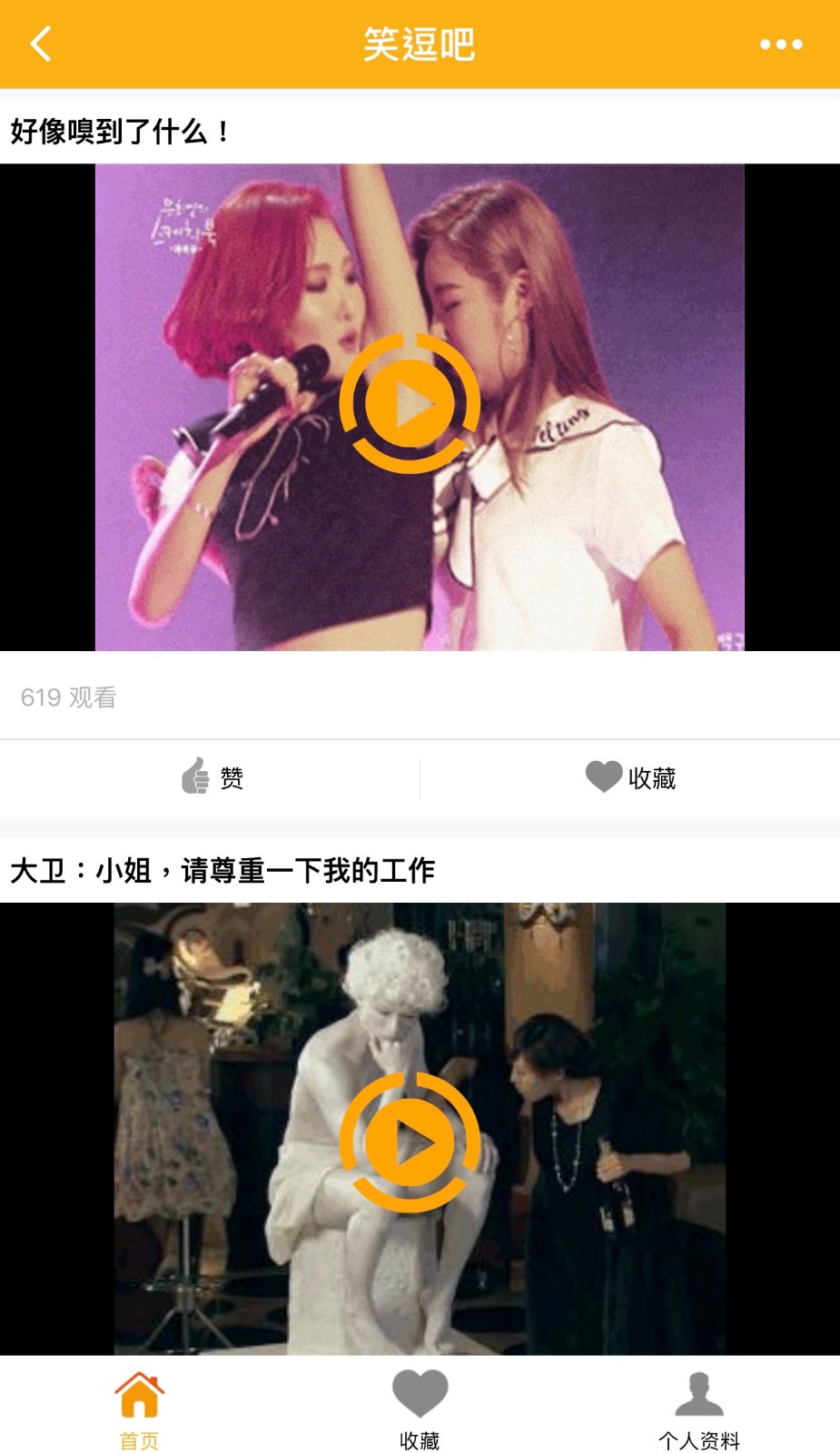The height and width of the screenshot is (1453, 840).
Task: Go back using the top-left arrow
Action: (41, 44)
